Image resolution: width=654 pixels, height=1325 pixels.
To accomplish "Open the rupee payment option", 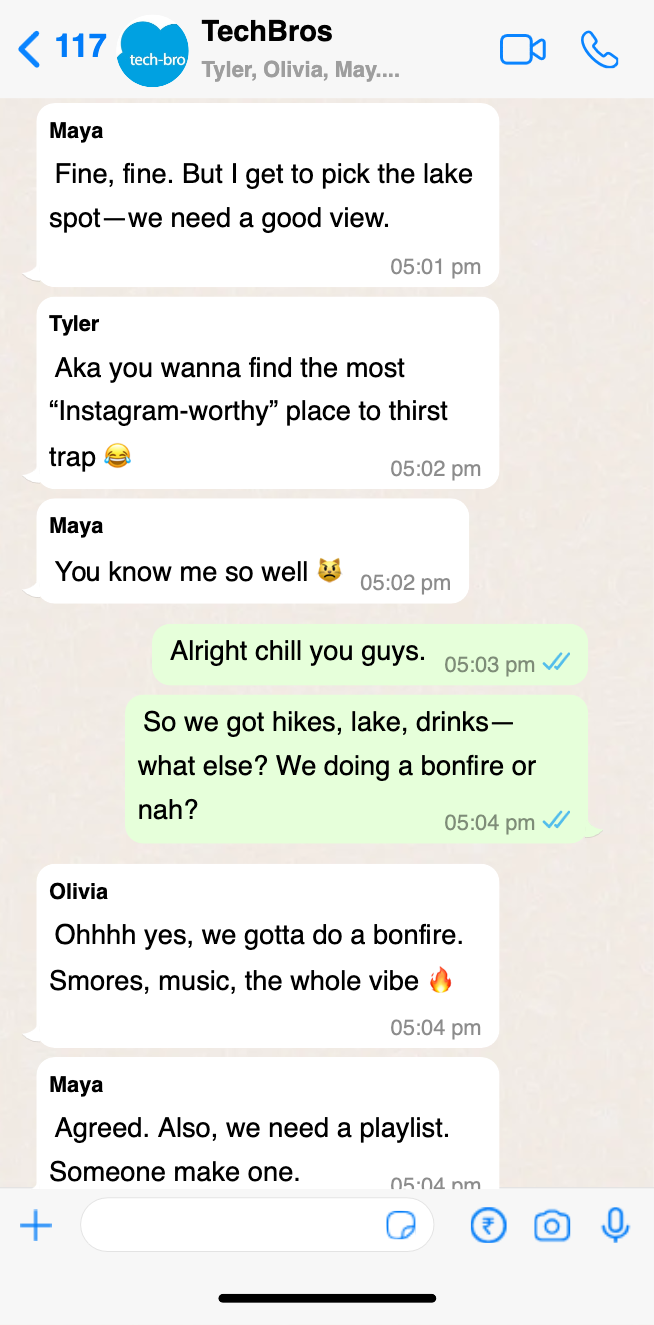I will pos(488,1225).
